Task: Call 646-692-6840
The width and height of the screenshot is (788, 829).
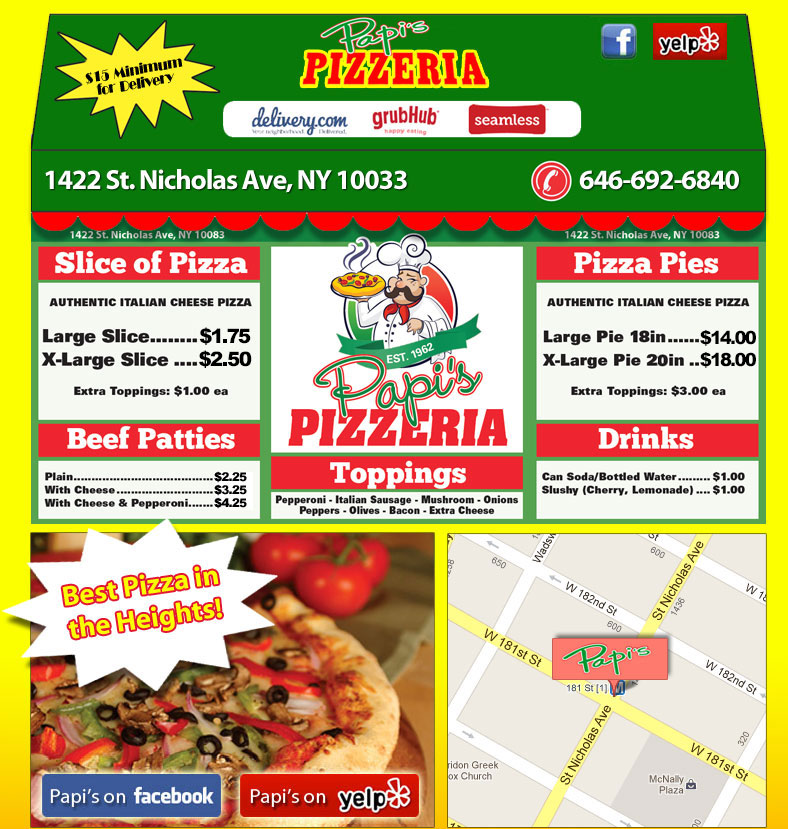Action: 658,181
